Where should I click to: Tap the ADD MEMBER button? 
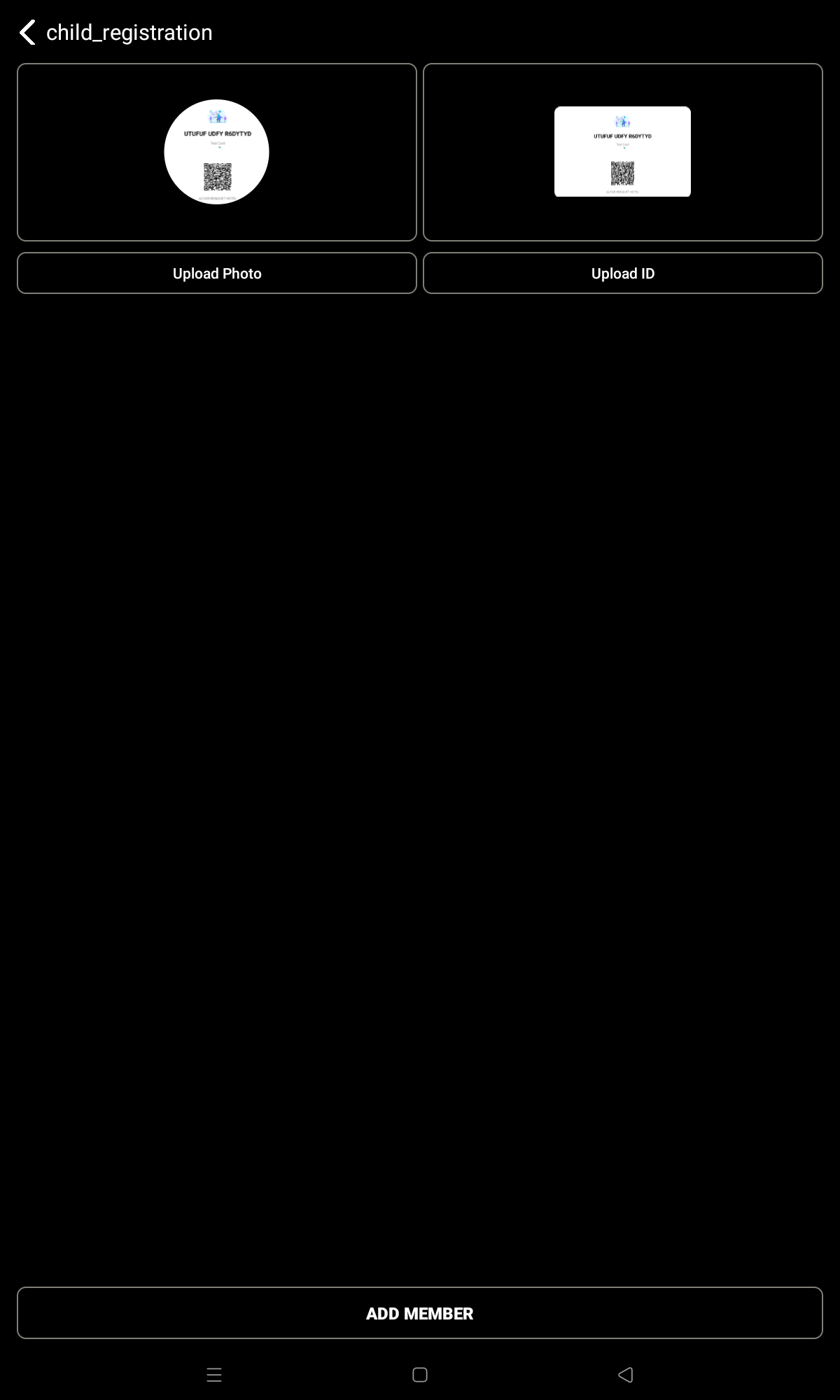pos(420,1313)
